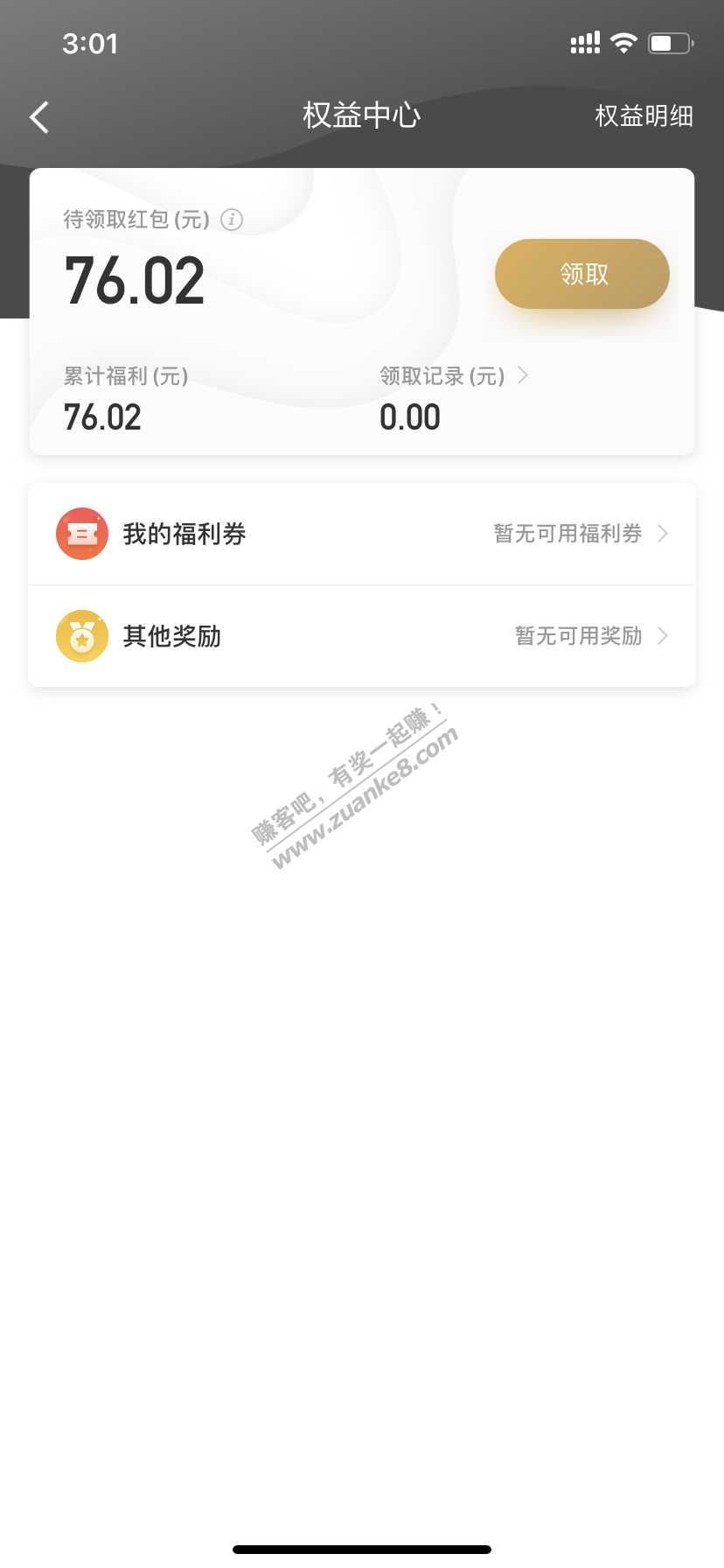Go back using the top-left arrow

[x=39, y=116]
